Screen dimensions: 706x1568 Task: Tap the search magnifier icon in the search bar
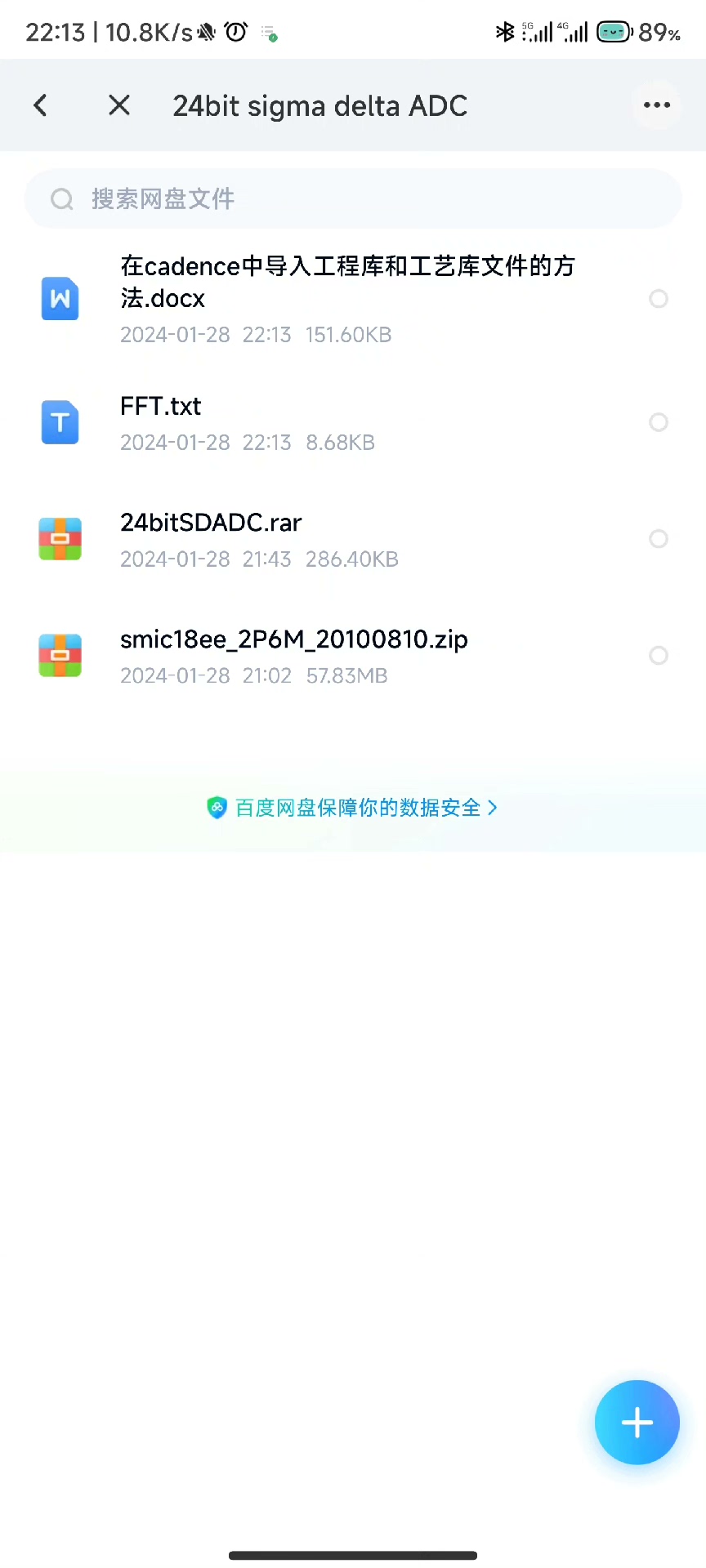pos(61,198)
